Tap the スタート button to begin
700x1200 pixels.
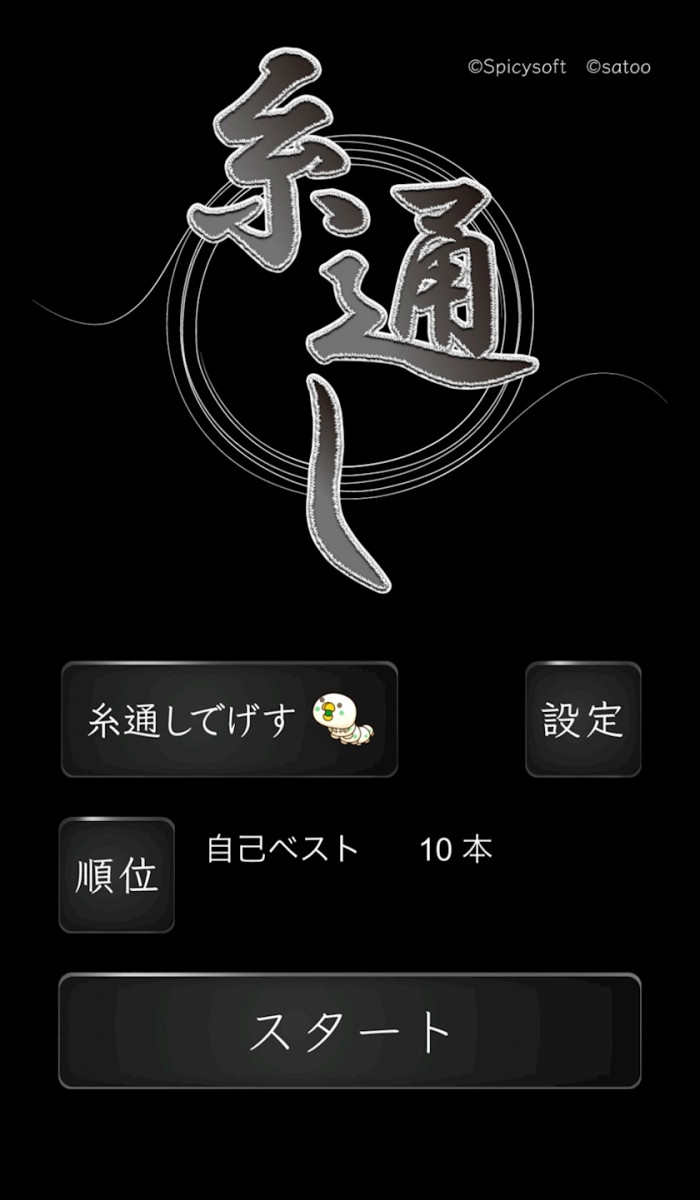click(x=349, y=1031)
